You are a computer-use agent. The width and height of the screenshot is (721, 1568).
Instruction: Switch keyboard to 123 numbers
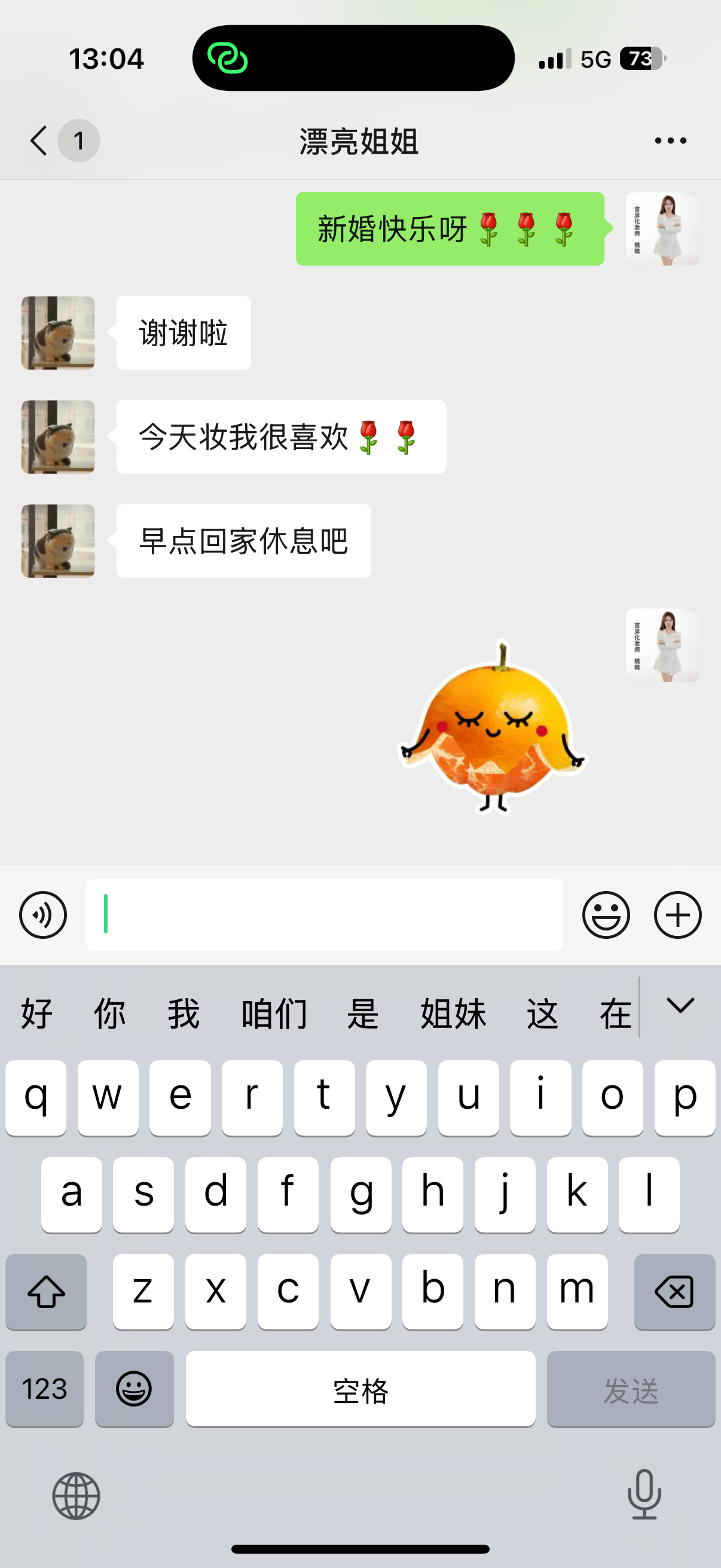point(44,1389)
